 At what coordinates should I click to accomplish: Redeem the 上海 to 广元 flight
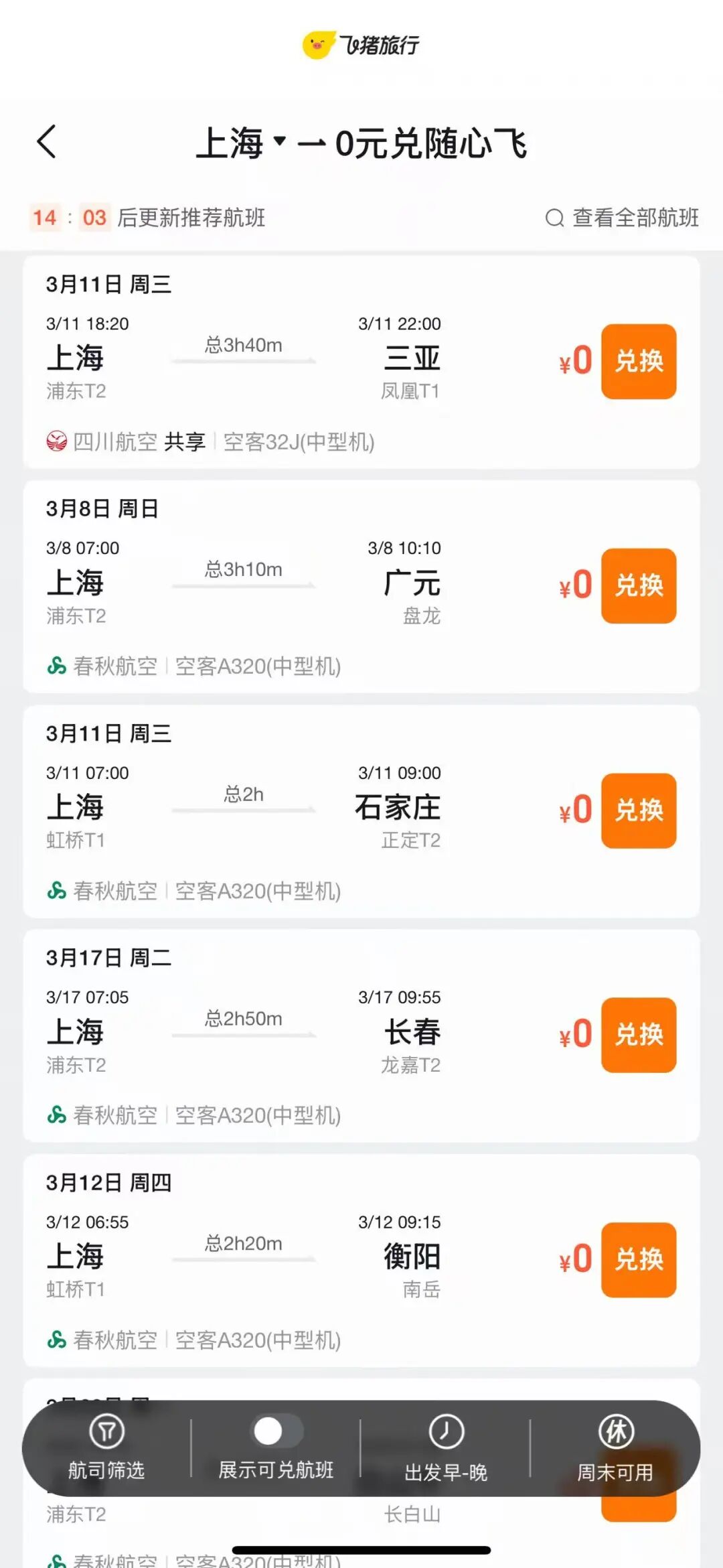(638, 586)
